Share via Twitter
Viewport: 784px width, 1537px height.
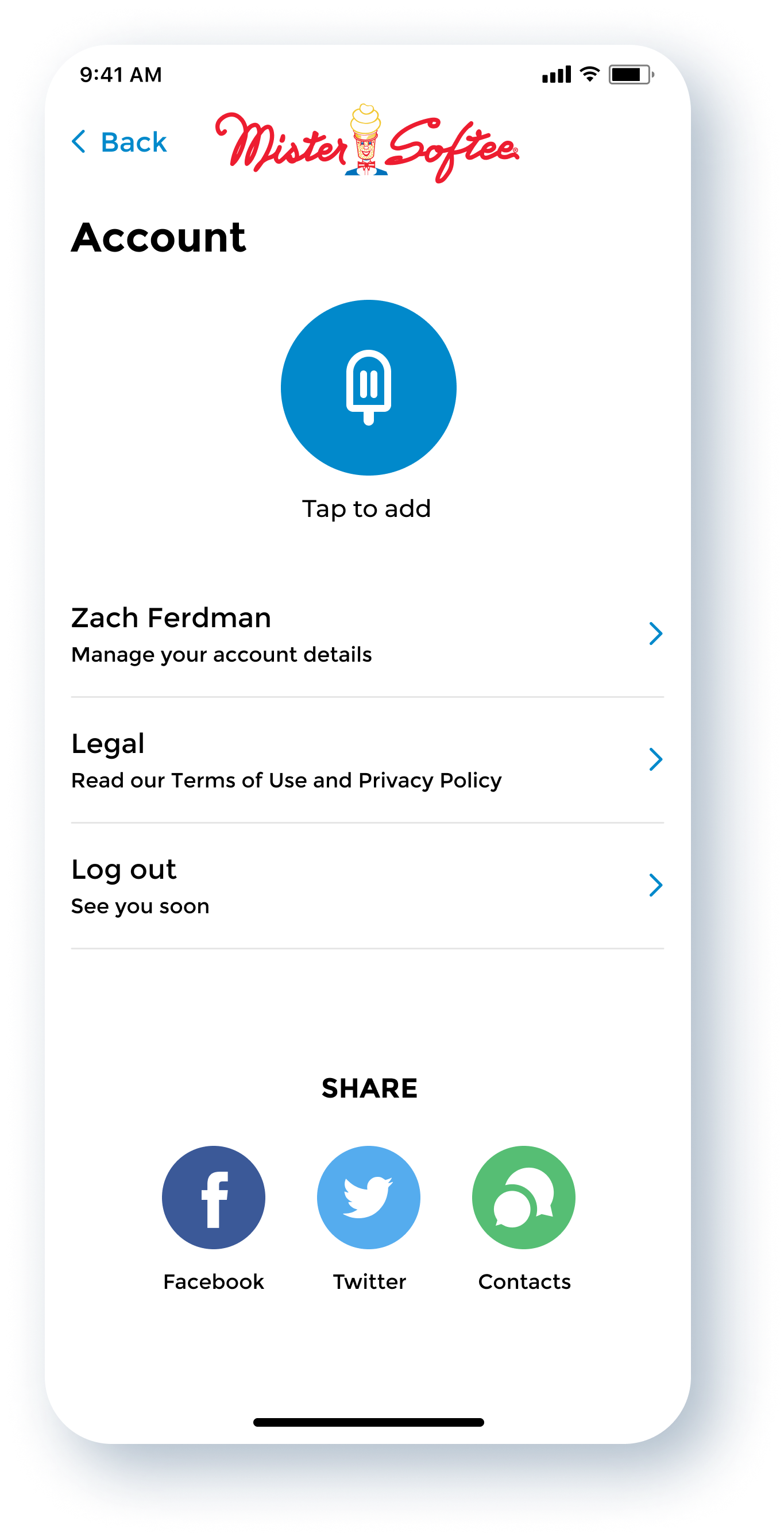[x=368, y=1198]
